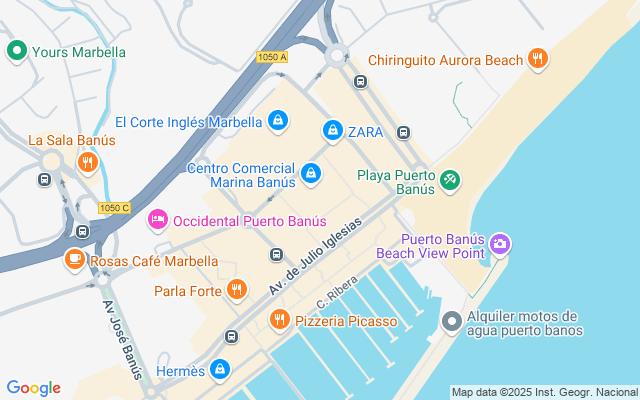Open the Yours Marbella map pin
Screen dimensions: 640x400
17,51
